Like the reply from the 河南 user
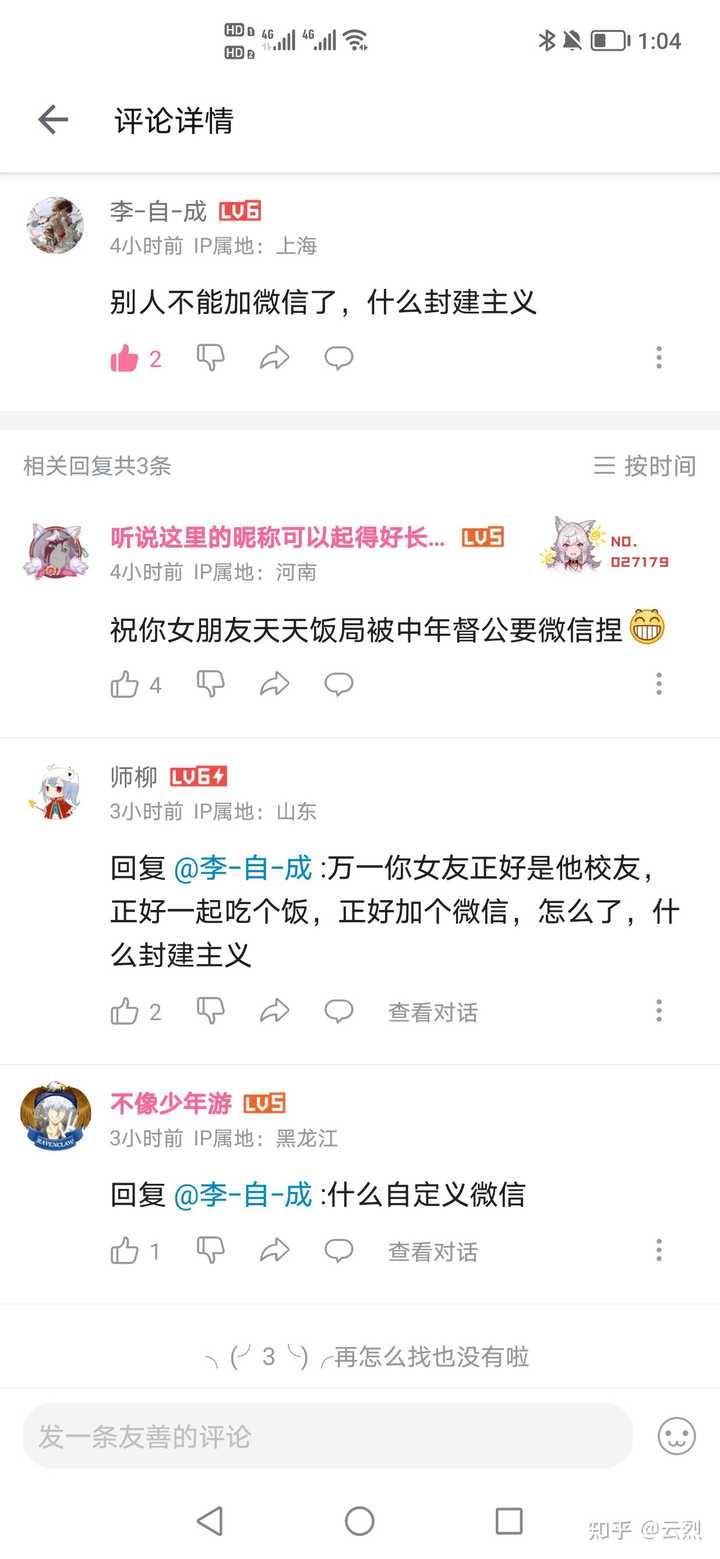 (125, 684)
